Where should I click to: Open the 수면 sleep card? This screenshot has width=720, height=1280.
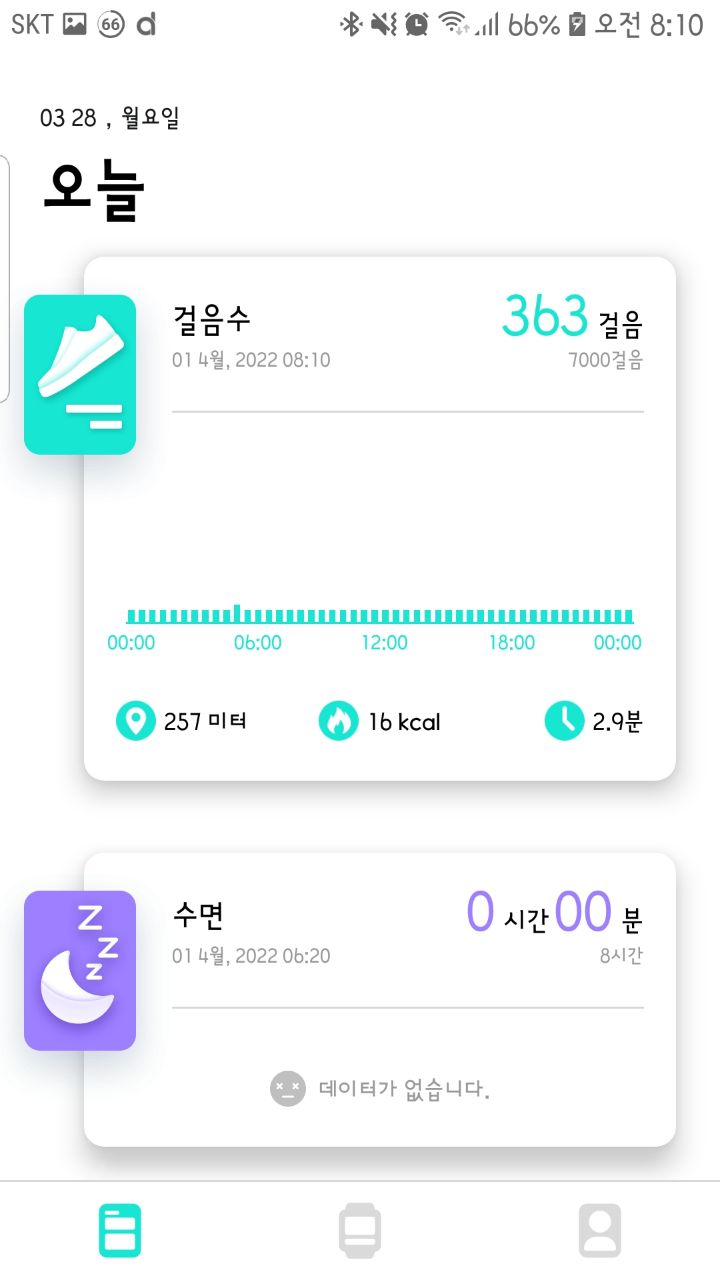[x=380, y=999]
